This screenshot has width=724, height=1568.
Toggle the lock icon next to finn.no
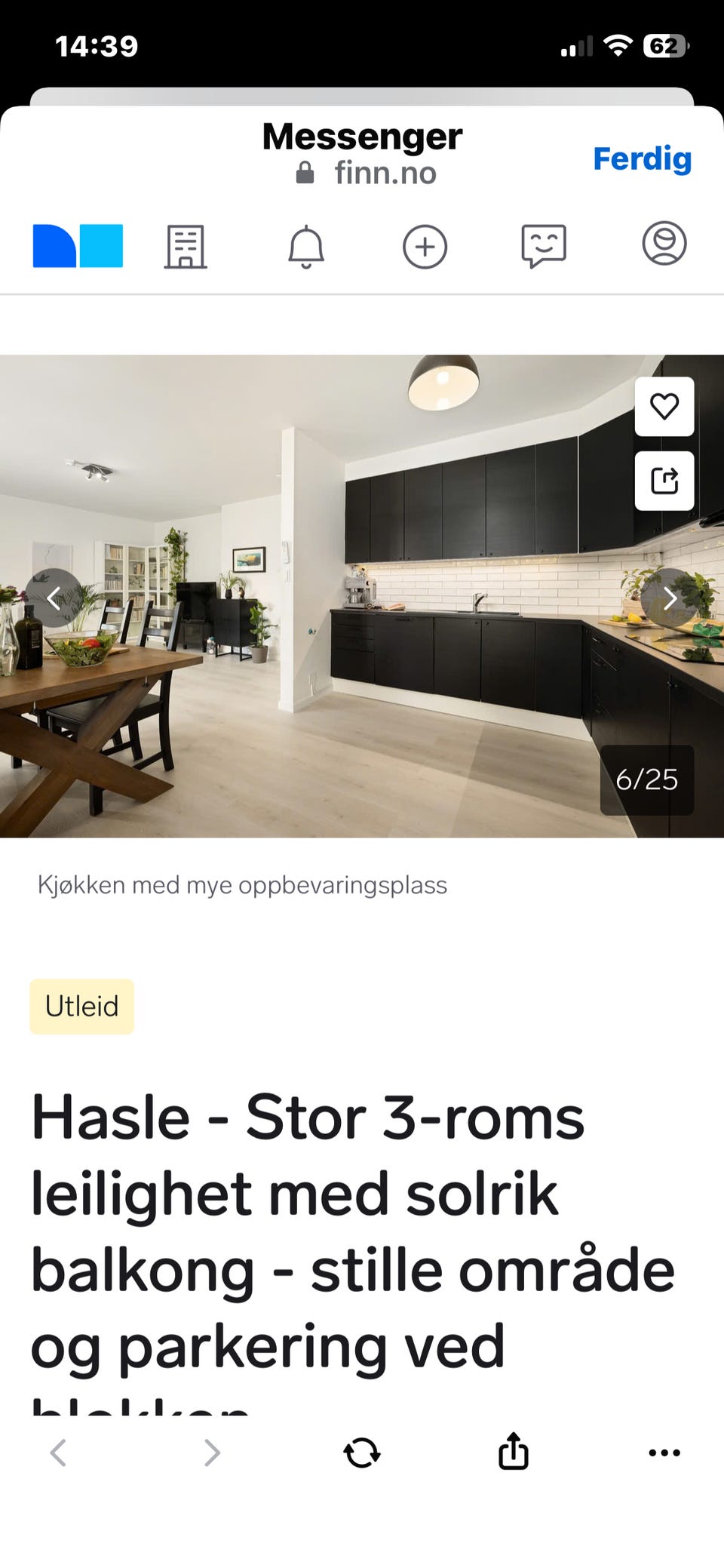click(x=305, y=172)
